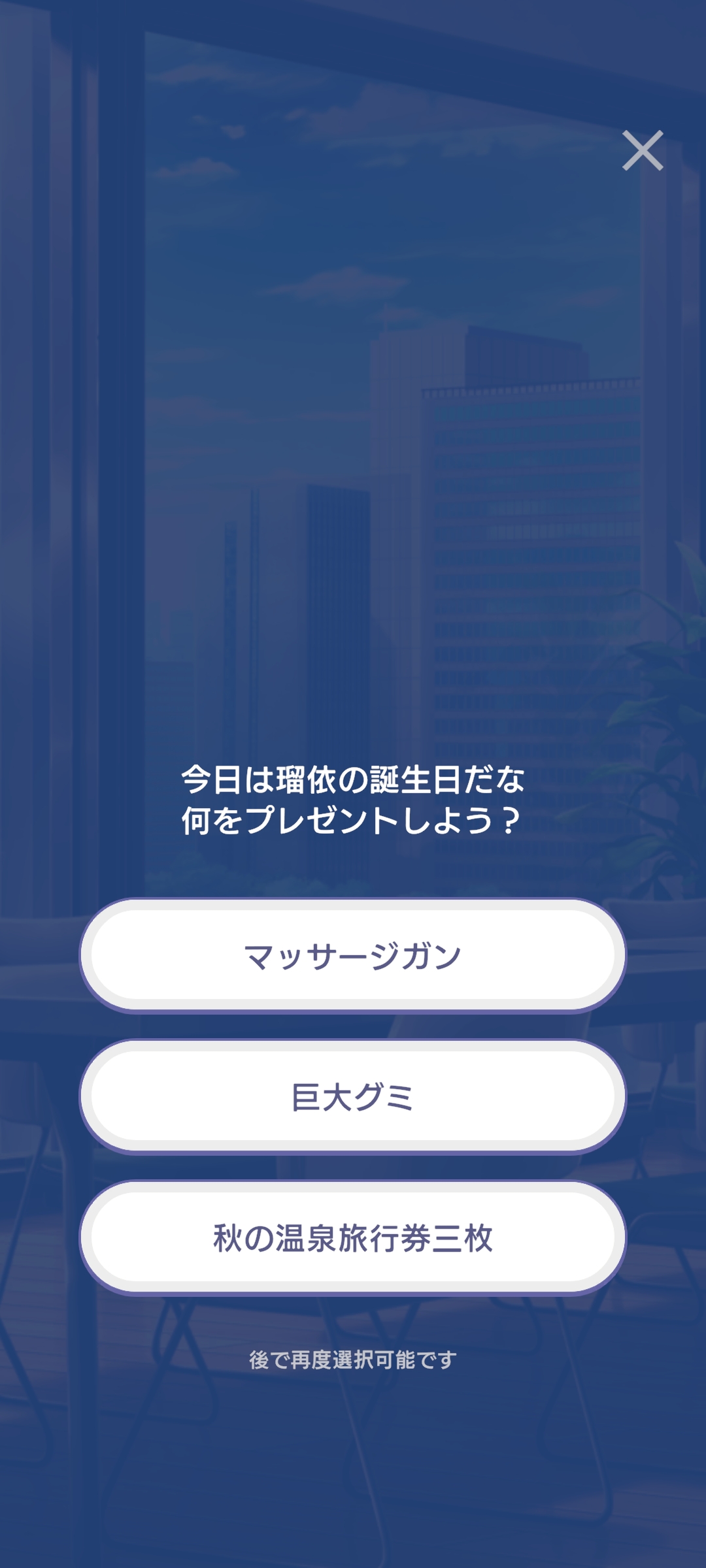Image resolution: width=706 pixels, height=1568 pixels.
Task: Close the birthday present dialog
Action: [x=643, y=150]
